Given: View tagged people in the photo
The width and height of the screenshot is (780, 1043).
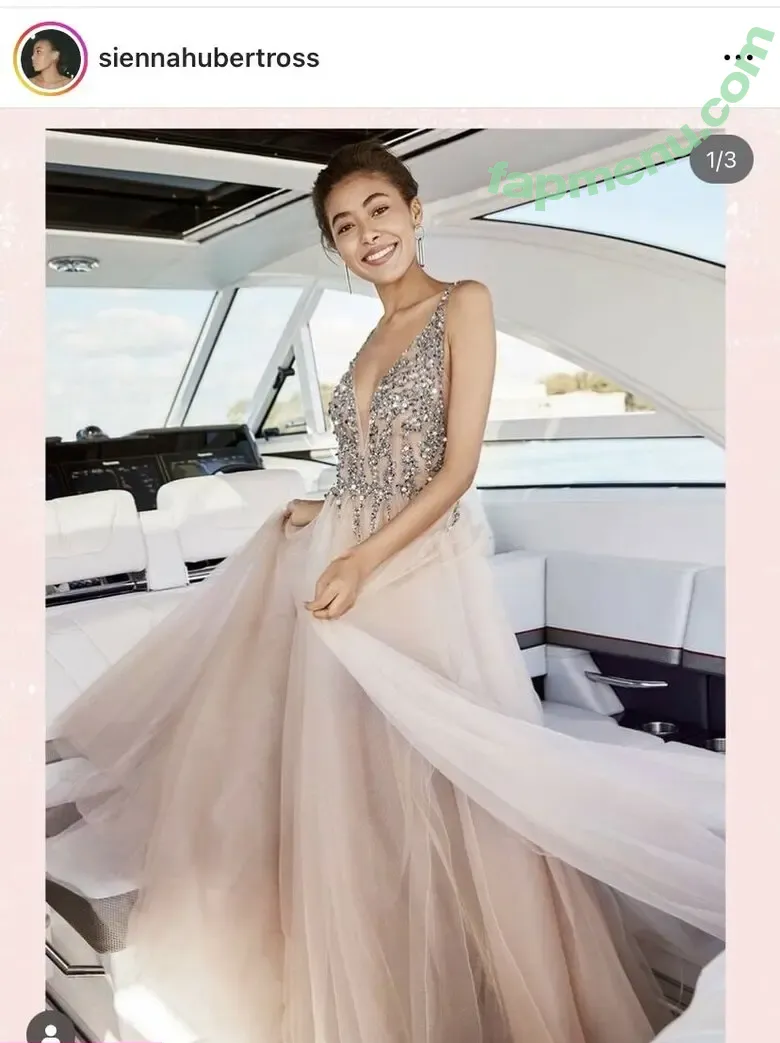Looking at the screenshot, I should click(50, 1026).
